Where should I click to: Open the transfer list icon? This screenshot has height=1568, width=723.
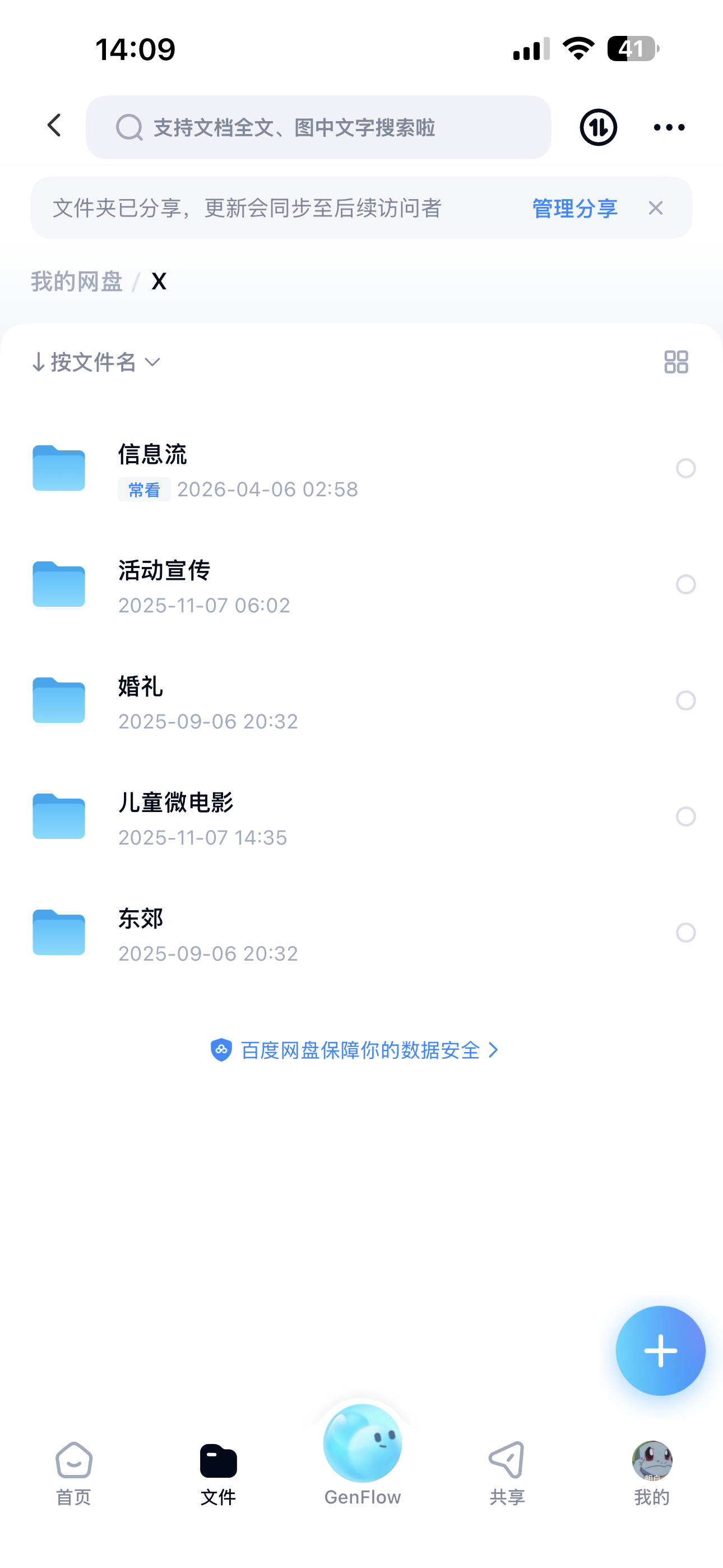[597, 127]
